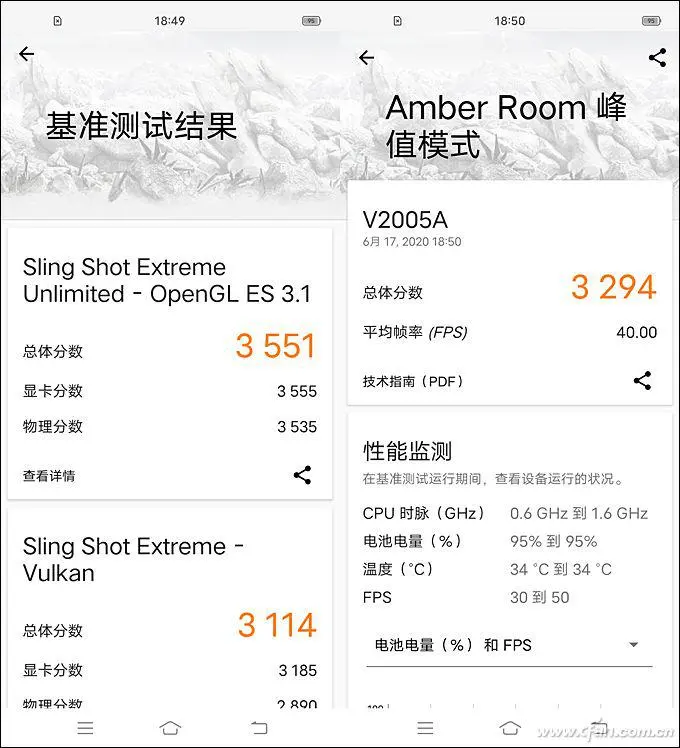This screenshot has height=748, width=680.
Task: Open the 技术指南 (PDF) link
Action: (413, 381)
